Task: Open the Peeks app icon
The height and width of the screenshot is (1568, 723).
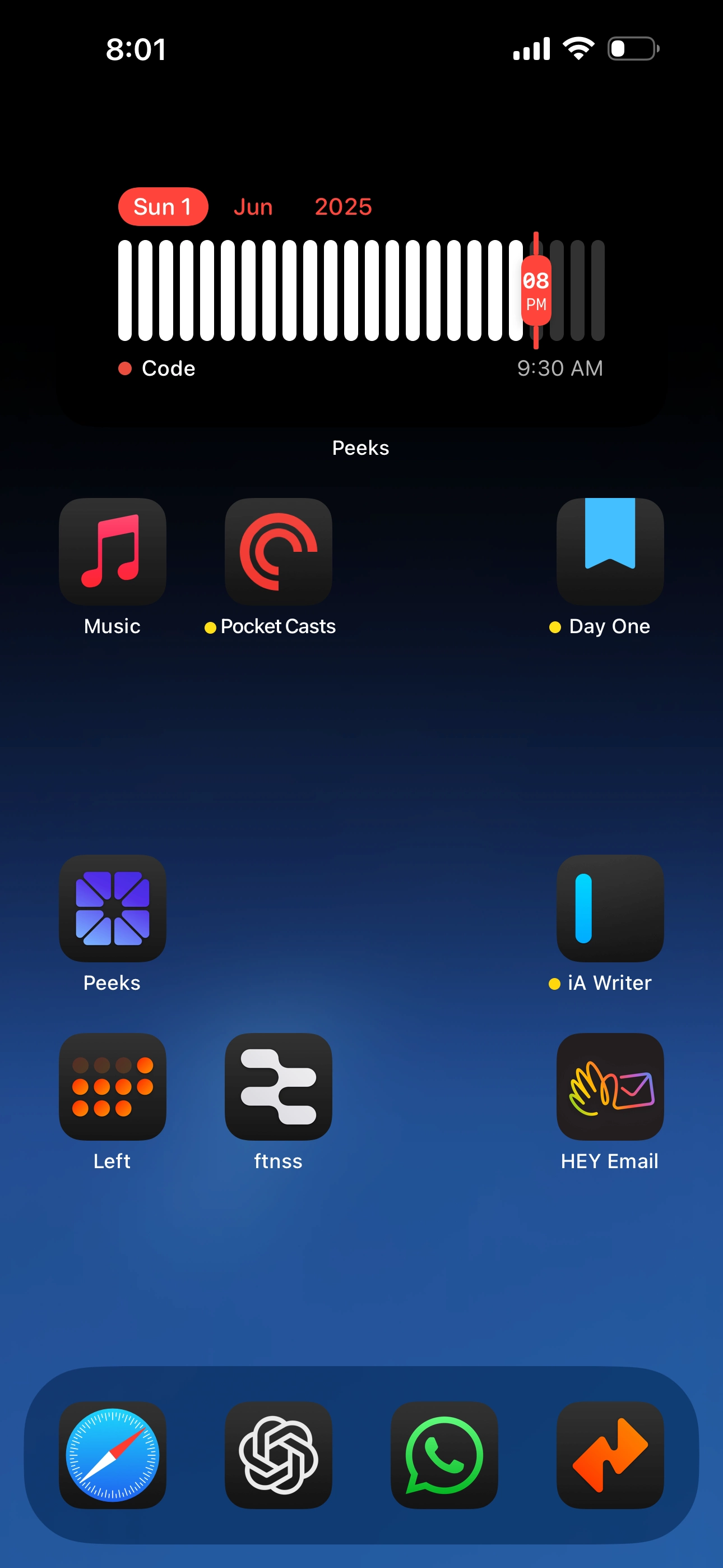Action: (113, 908)
